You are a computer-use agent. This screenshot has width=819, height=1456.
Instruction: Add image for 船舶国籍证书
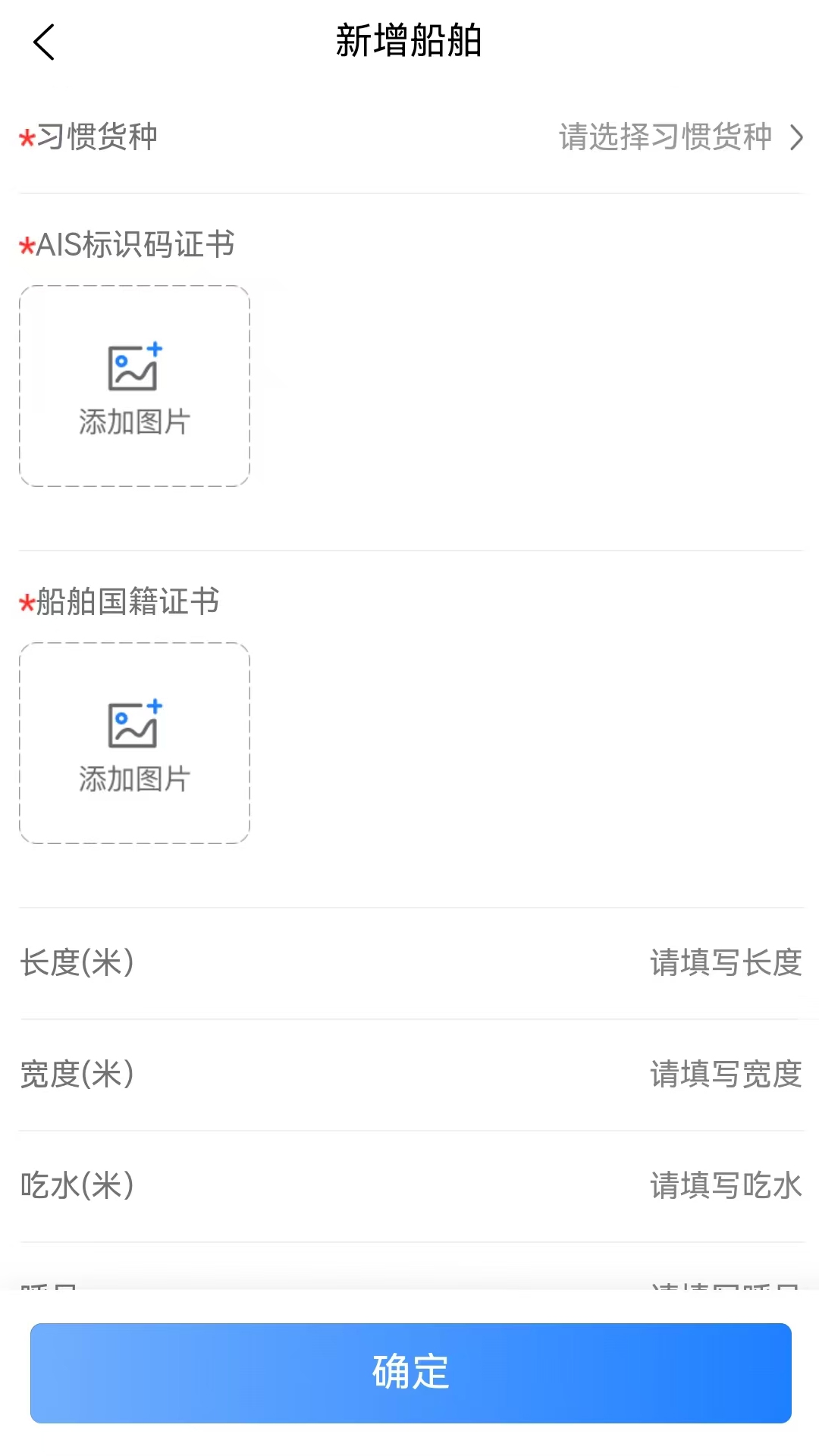134,743
